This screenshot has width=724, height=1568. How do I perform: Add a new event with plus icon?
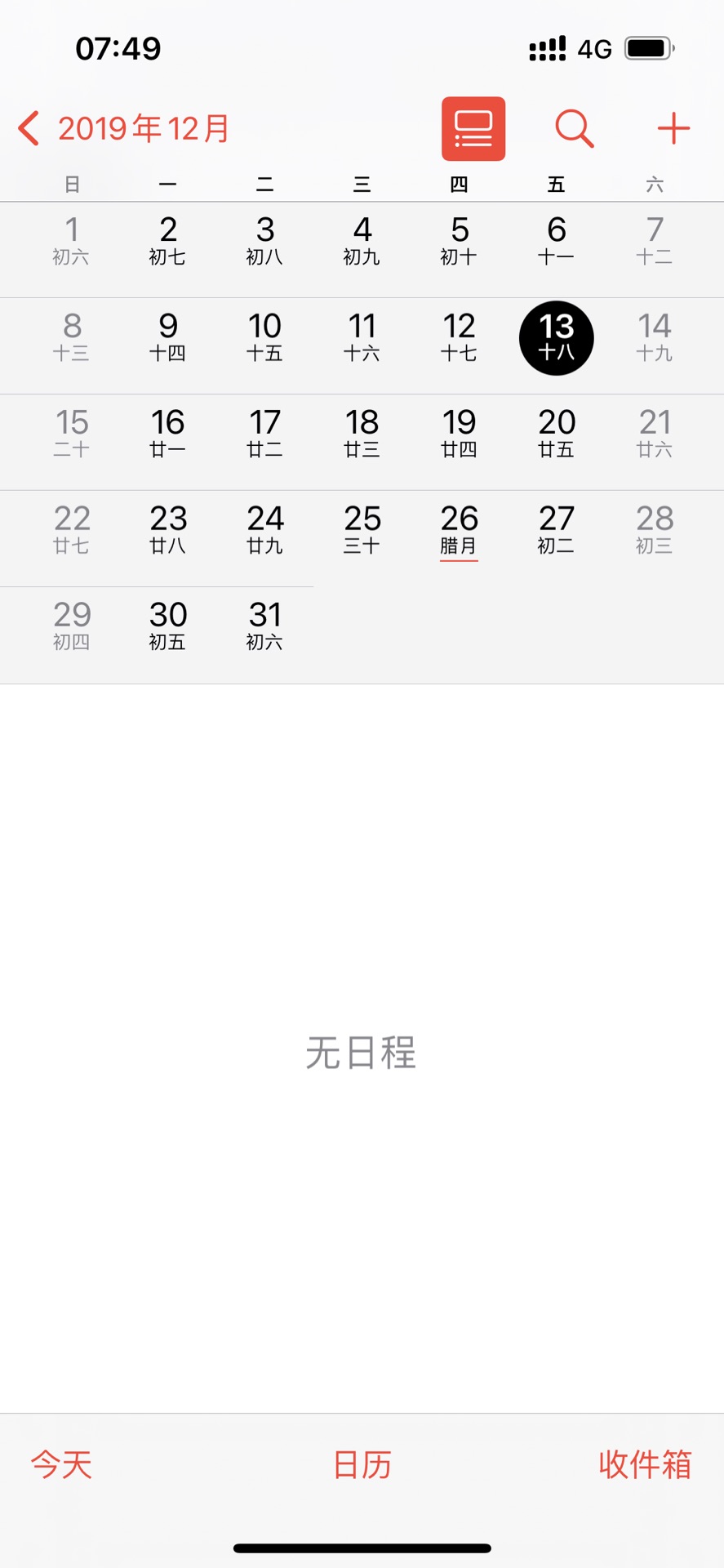tap(673, 129)
